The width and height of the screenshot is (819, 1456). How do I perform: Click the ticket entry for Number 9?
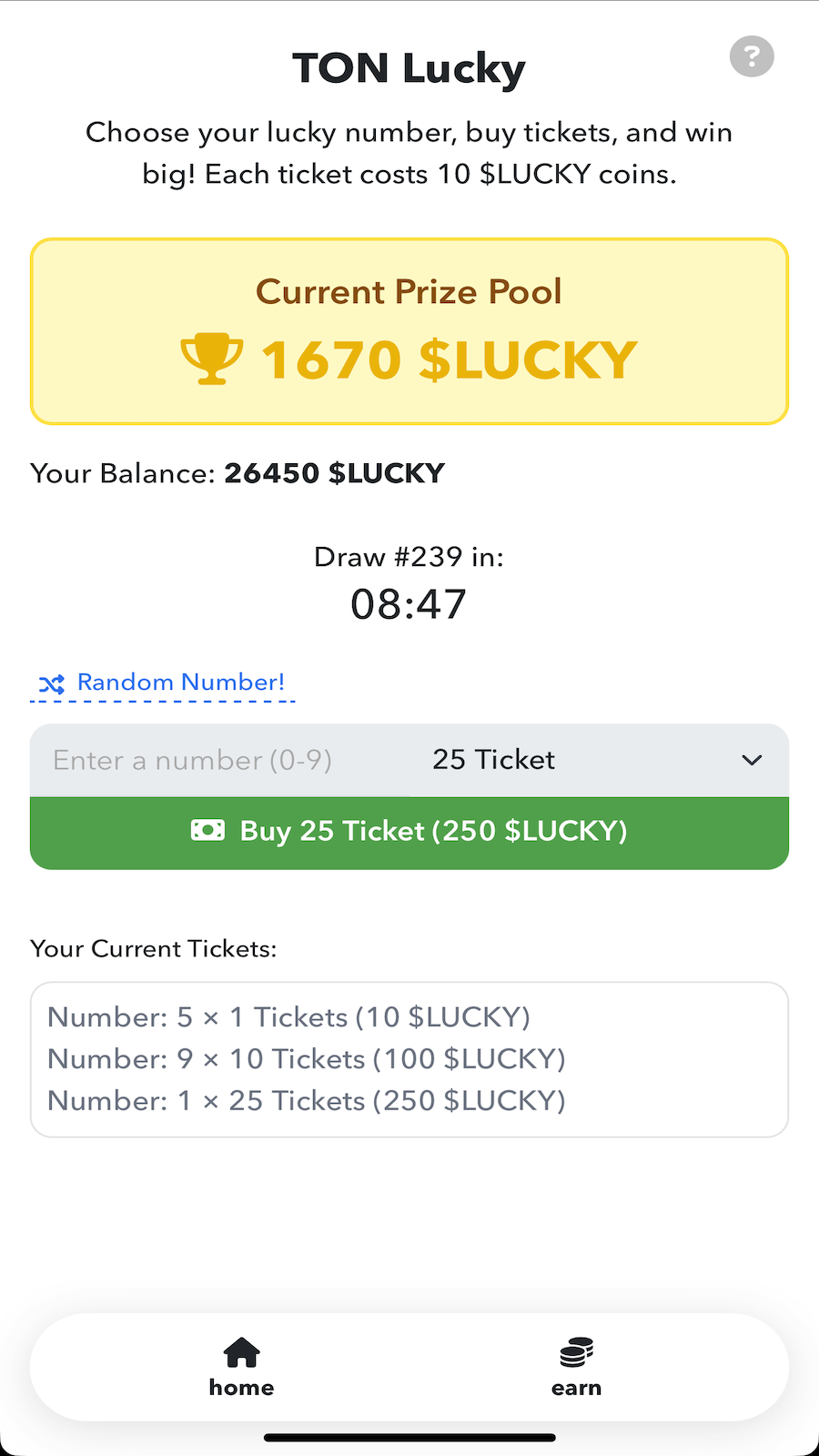tap(305, 1058)
